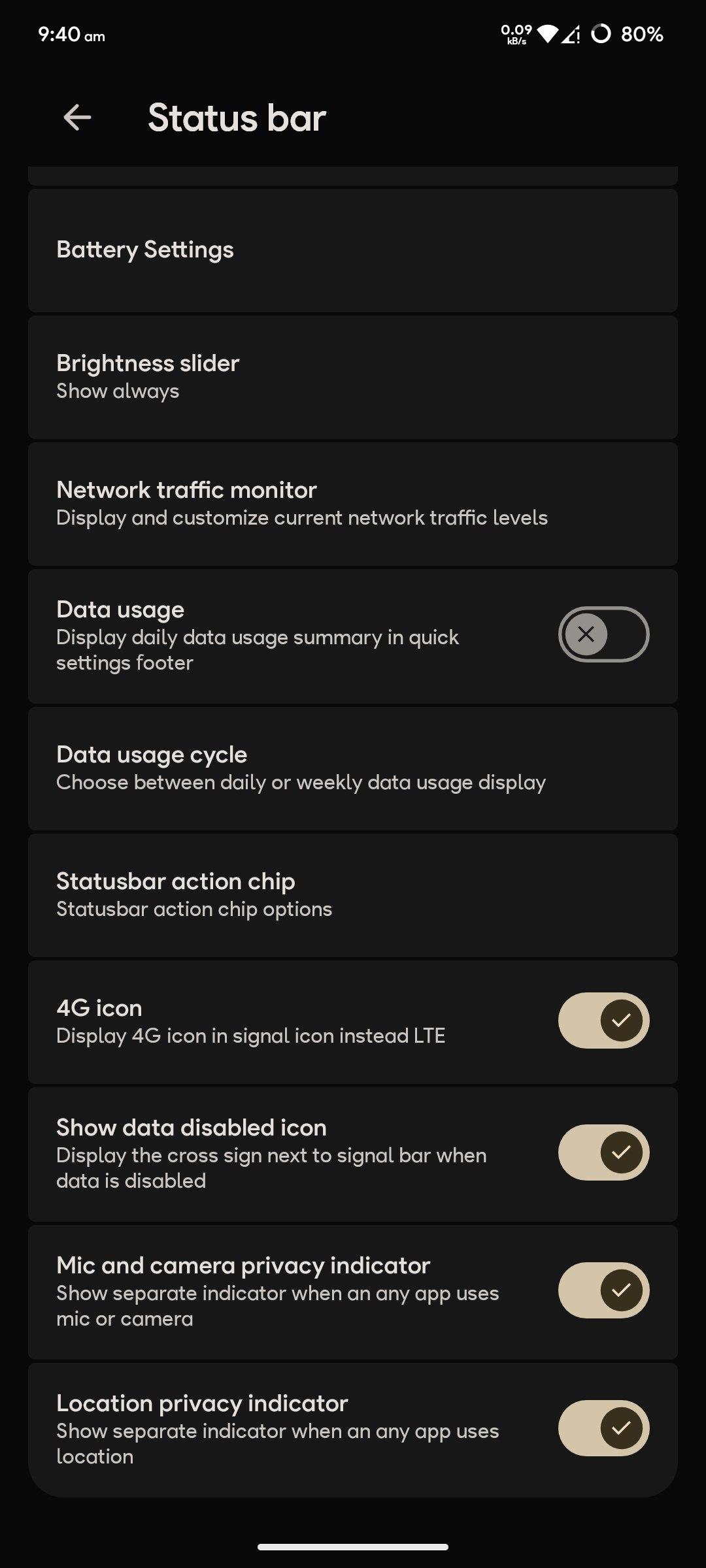Open the Brightness slider option
The image size is (706, 1568).
353,377
